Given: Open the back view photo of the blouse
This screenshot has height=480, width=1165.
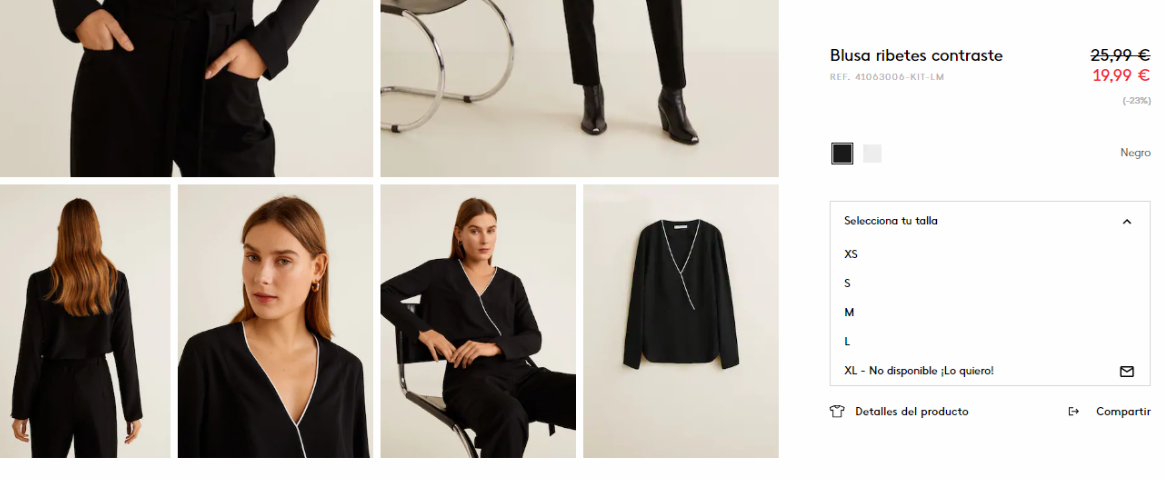Looking at the screenshot, I should pyautogui.click(x=85, y=320).
